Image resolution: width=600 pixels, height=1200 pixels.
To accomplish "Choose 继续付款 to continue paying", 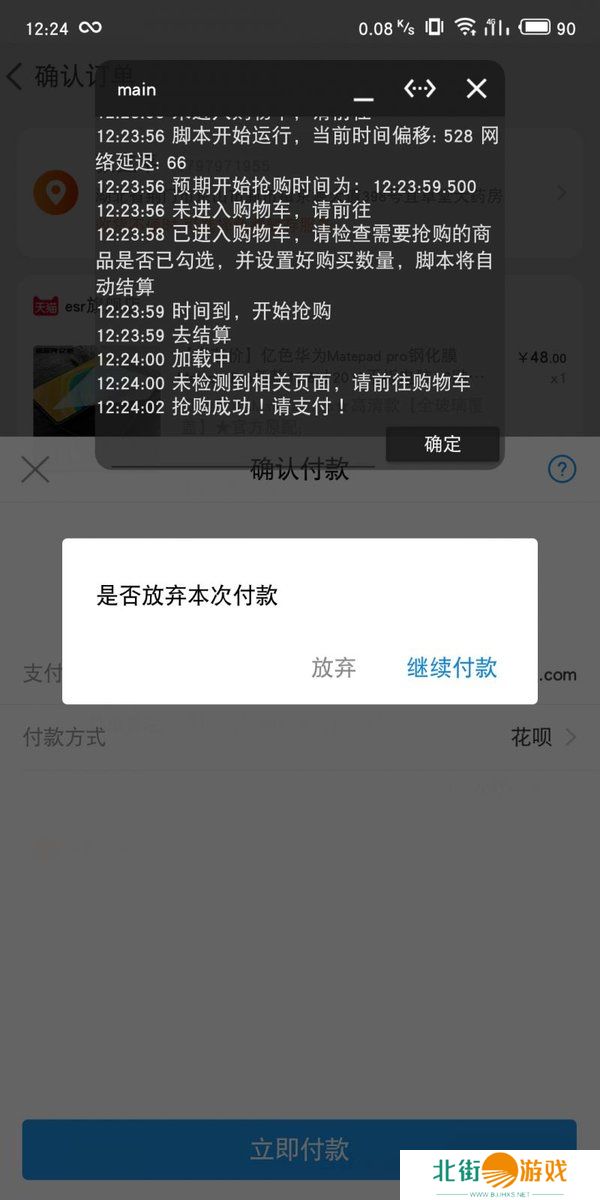I will click(452, 668).
